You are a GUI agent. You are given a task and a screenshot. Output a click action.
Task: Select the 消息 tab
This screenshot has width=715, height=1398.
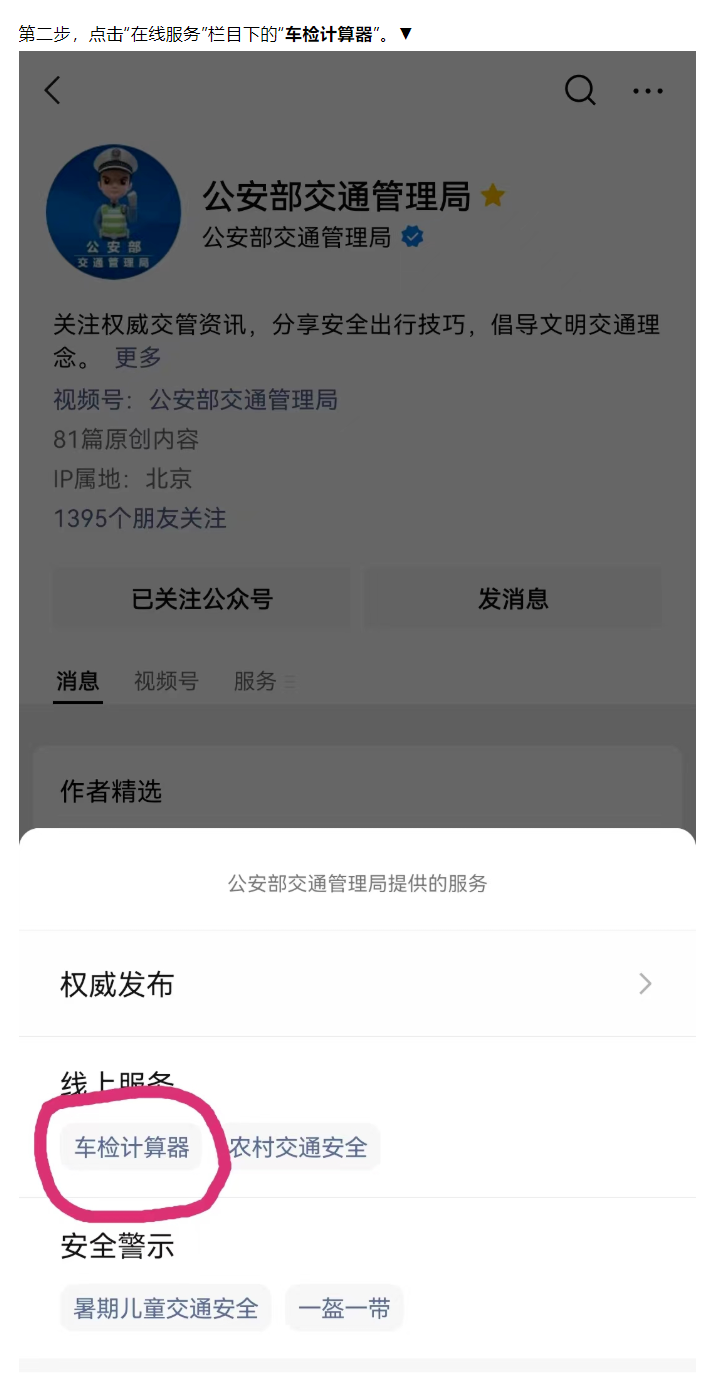pos(78,681)
